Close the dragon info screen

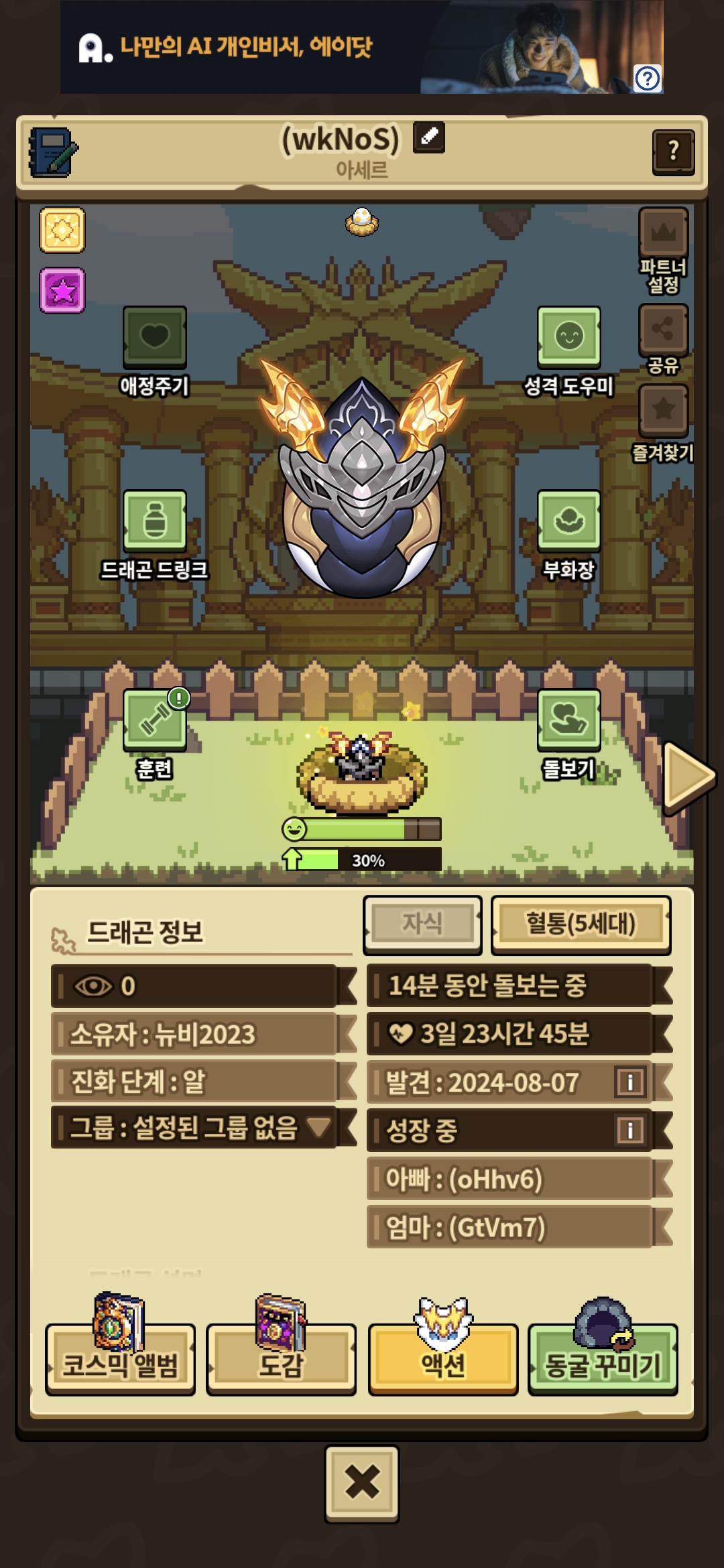(362, 1484)
